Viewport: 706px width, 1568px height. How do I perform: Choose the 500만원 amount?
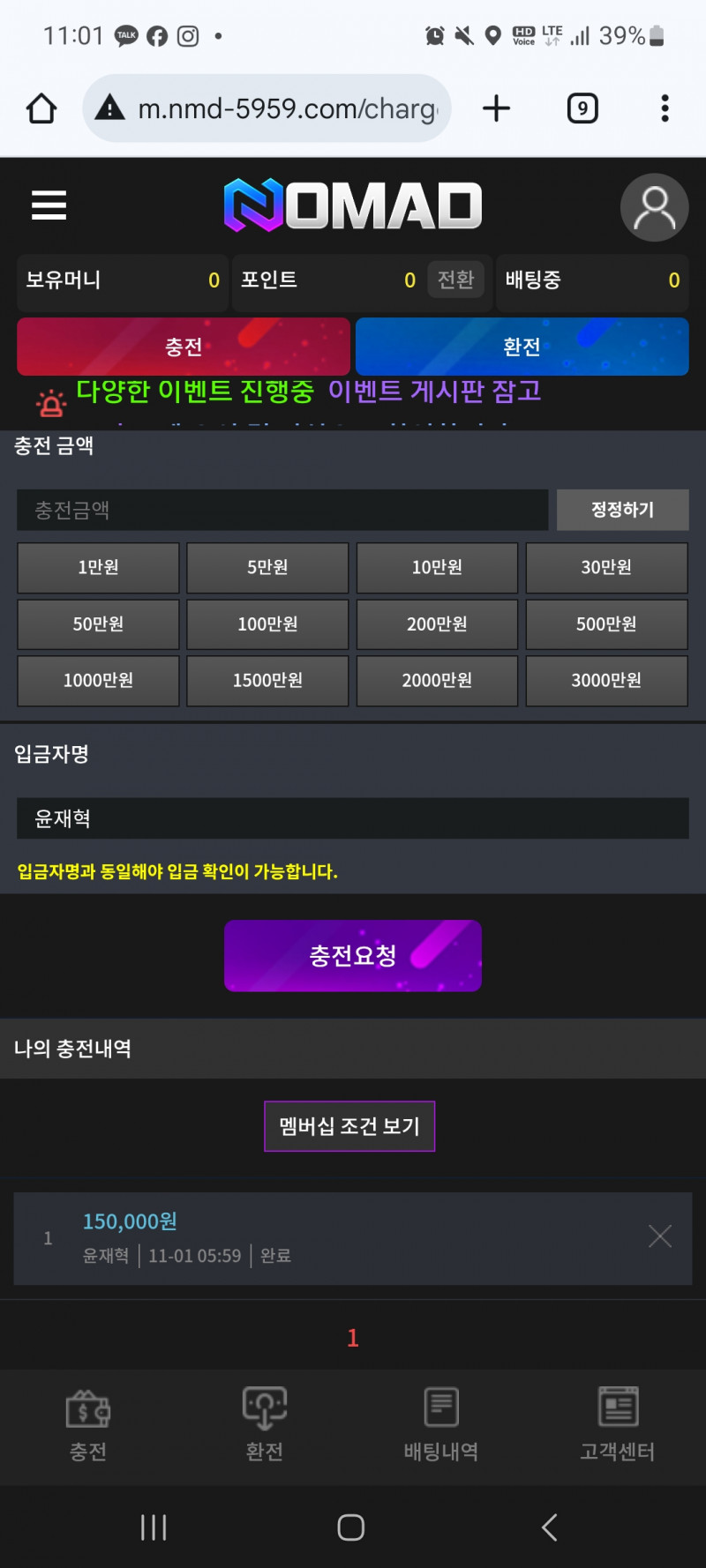coord(606,624)
